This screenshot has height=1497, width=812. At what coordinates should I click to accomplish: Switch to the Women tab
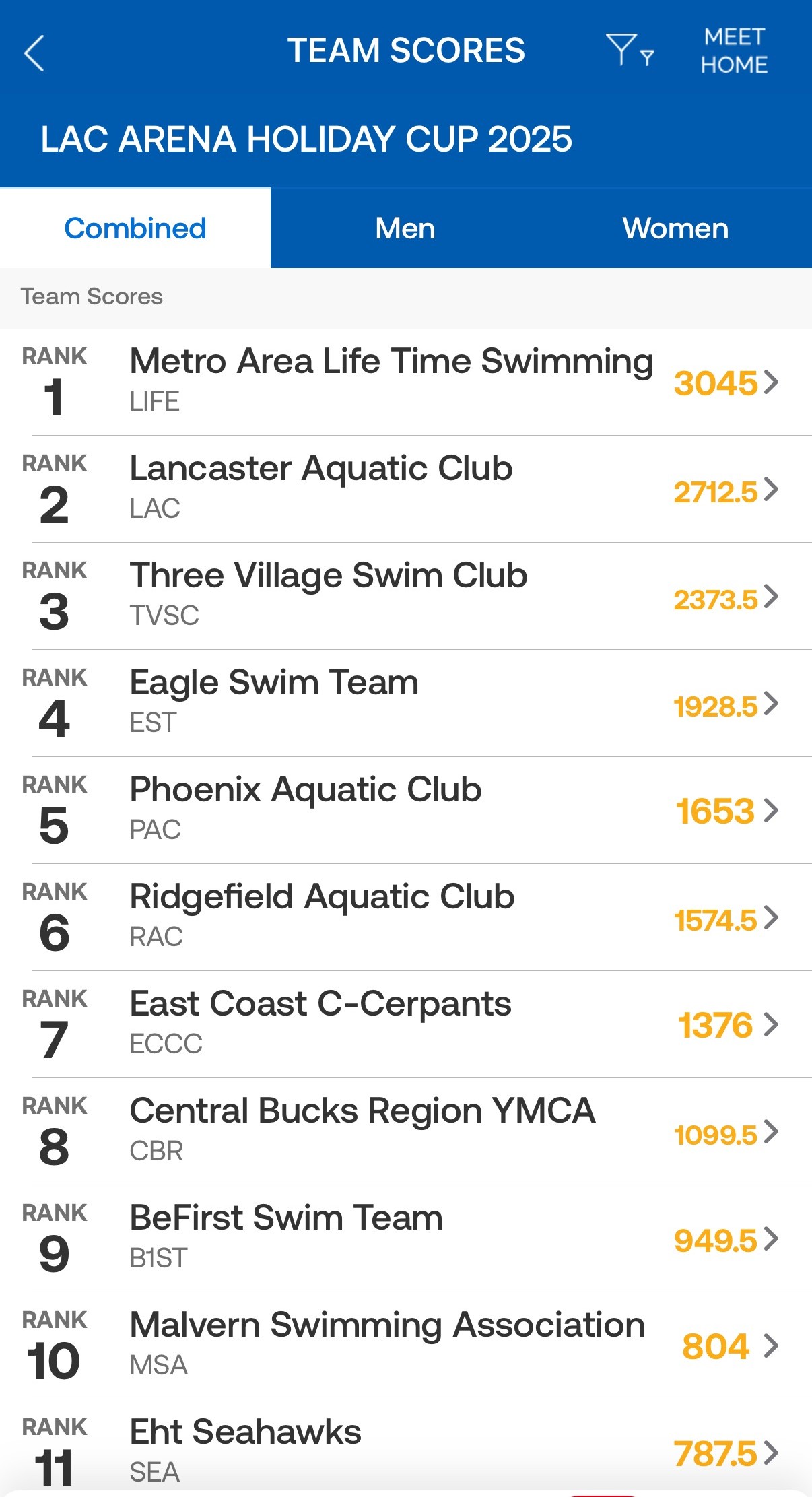[675, 228]
